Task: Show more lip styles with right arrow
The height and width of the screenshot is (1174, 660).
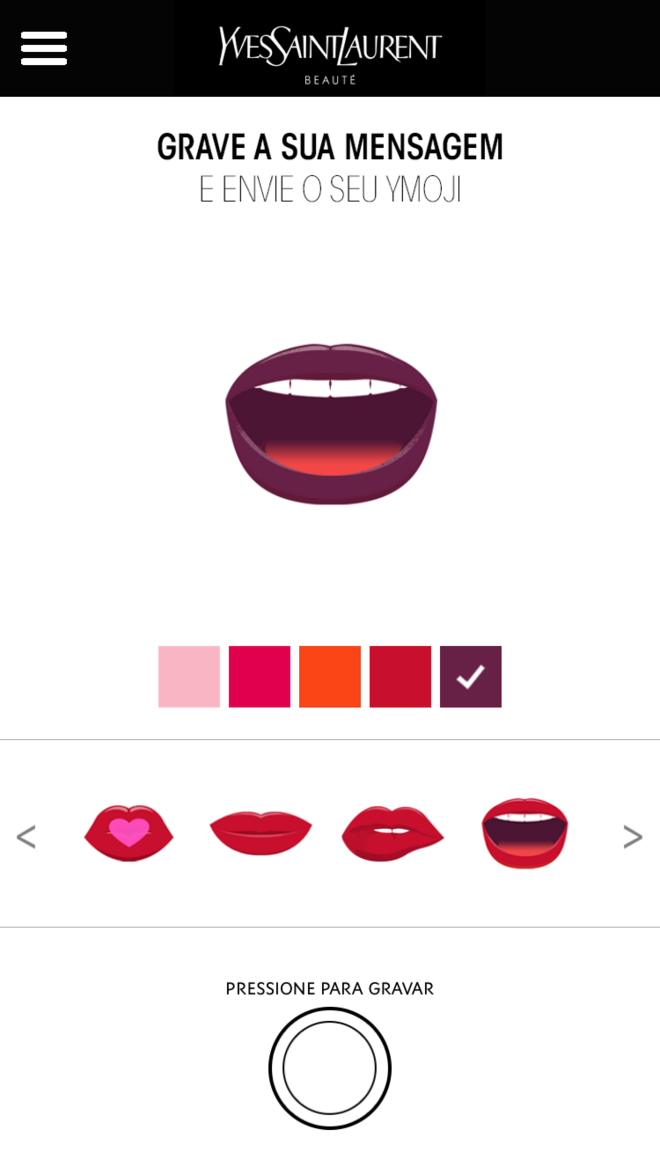Action: pos(632,837)
